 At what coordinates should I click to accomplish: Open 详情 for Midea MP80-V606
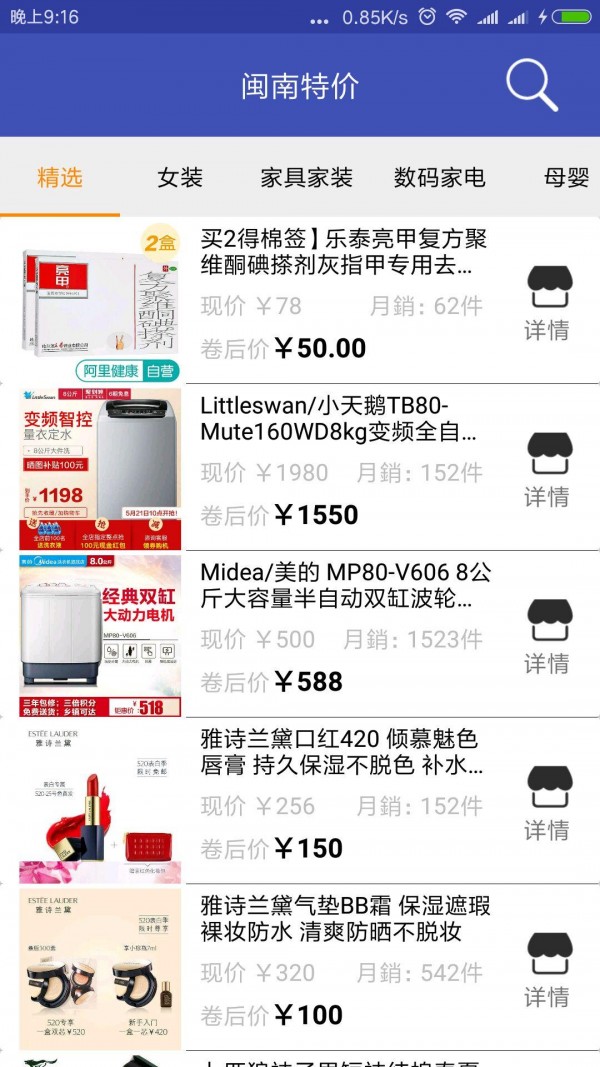click(547, 637)
